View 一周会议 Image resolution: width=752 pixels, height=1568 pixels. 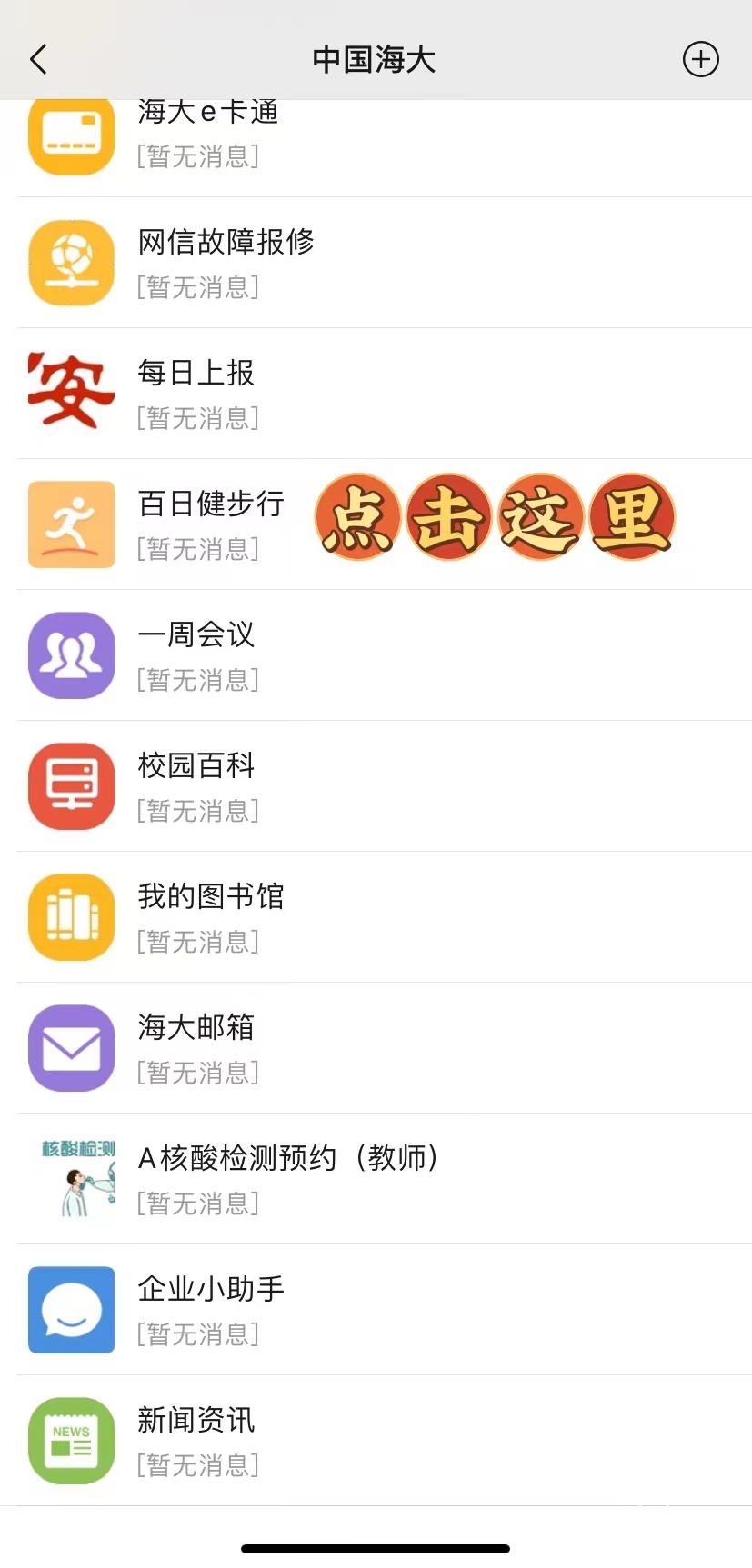point(196,655)
